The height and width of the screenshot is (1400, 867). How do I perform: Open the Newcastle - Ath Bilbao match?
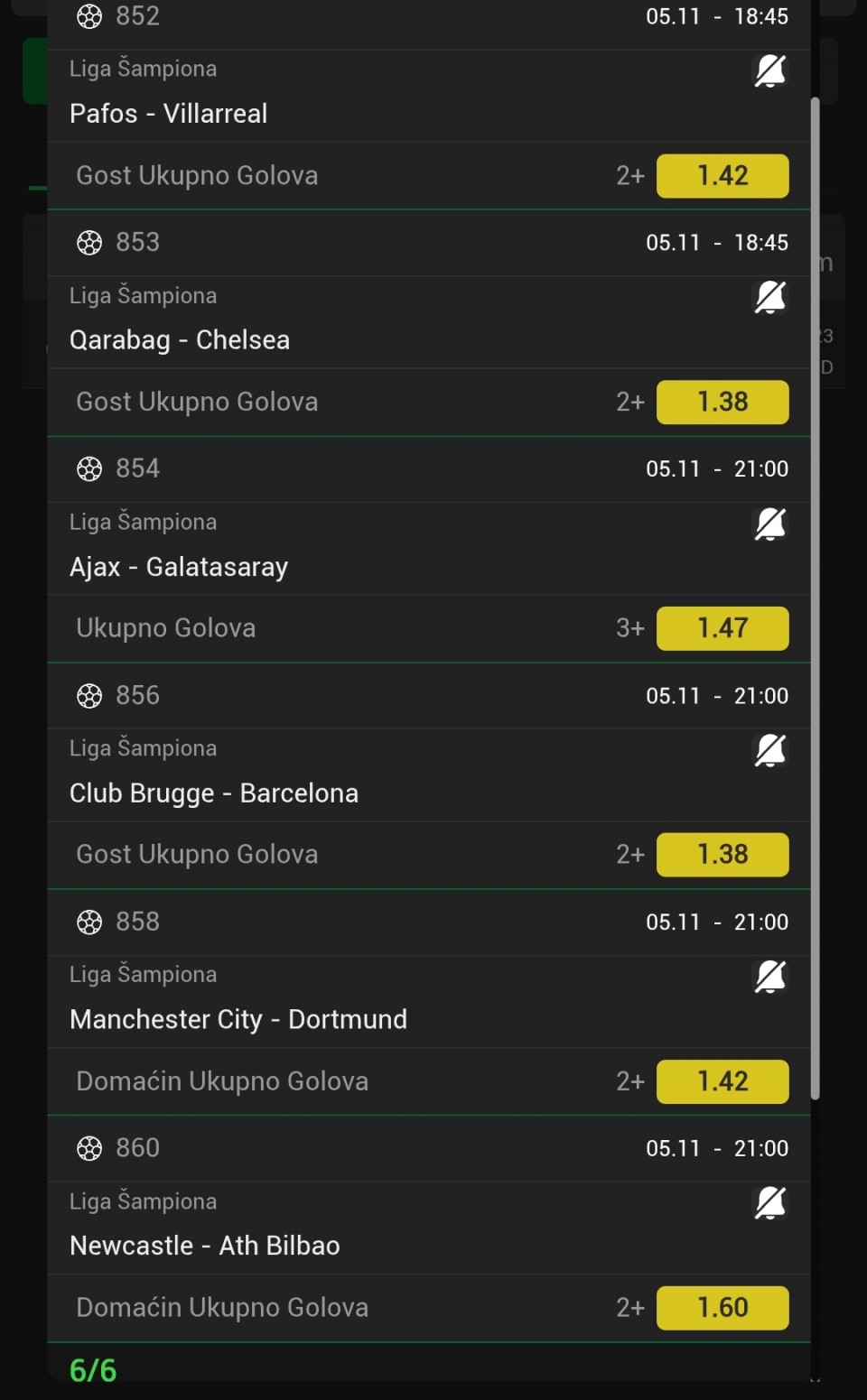pyautogui.click(x=205, y=1246)
